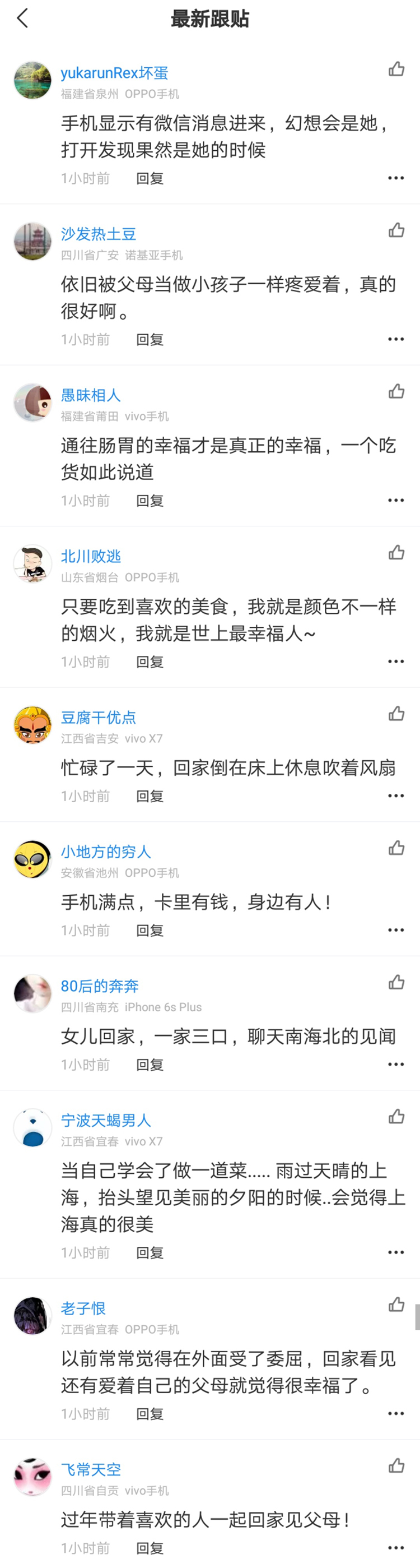Reply to 80后的奔奔's comment
This screenshot has width=420, height=1568.
150,1065
